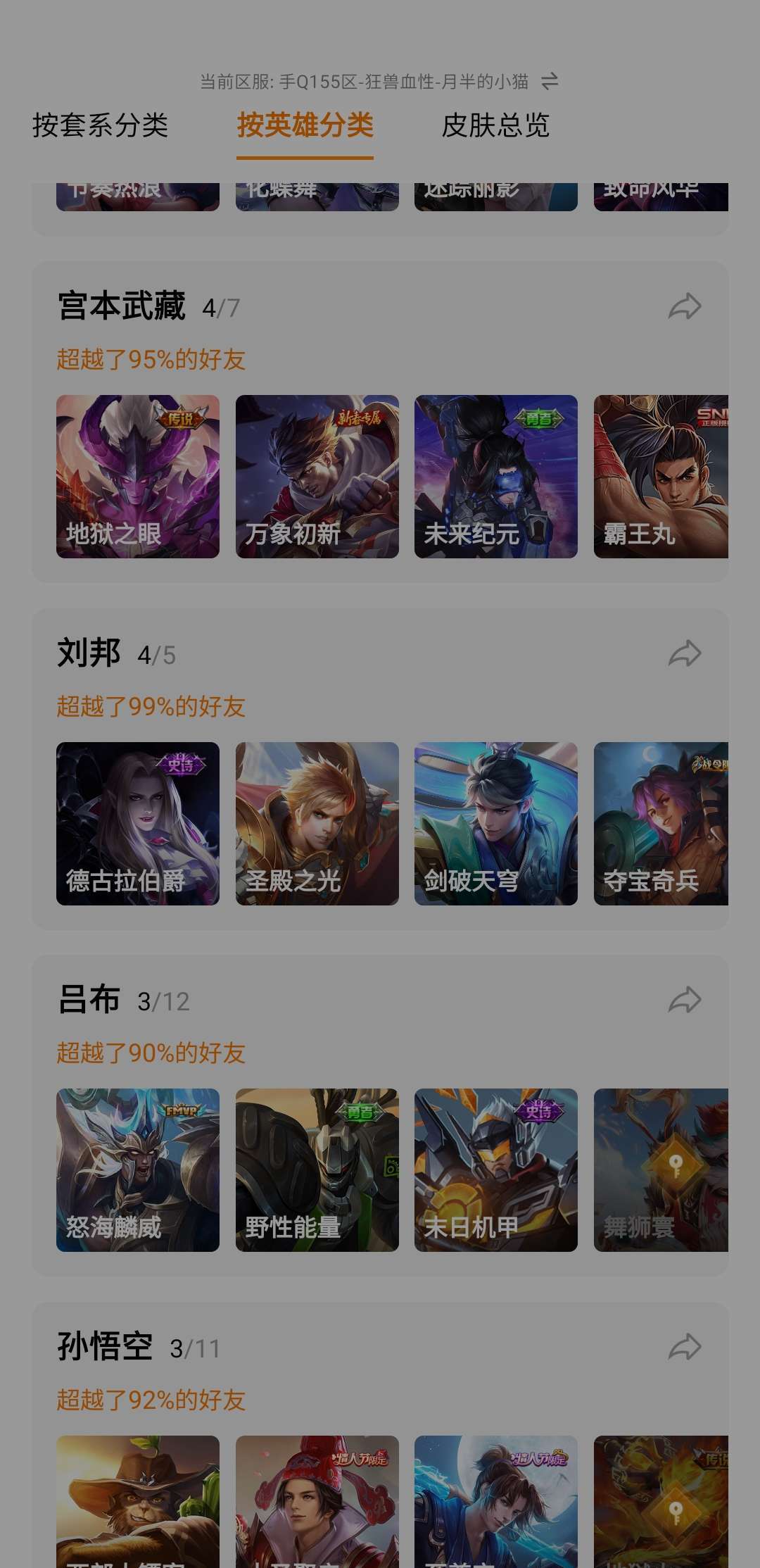View the 夺宝奇兵 skin
This screenshot has width=760, height=1568.
[661, 824]
